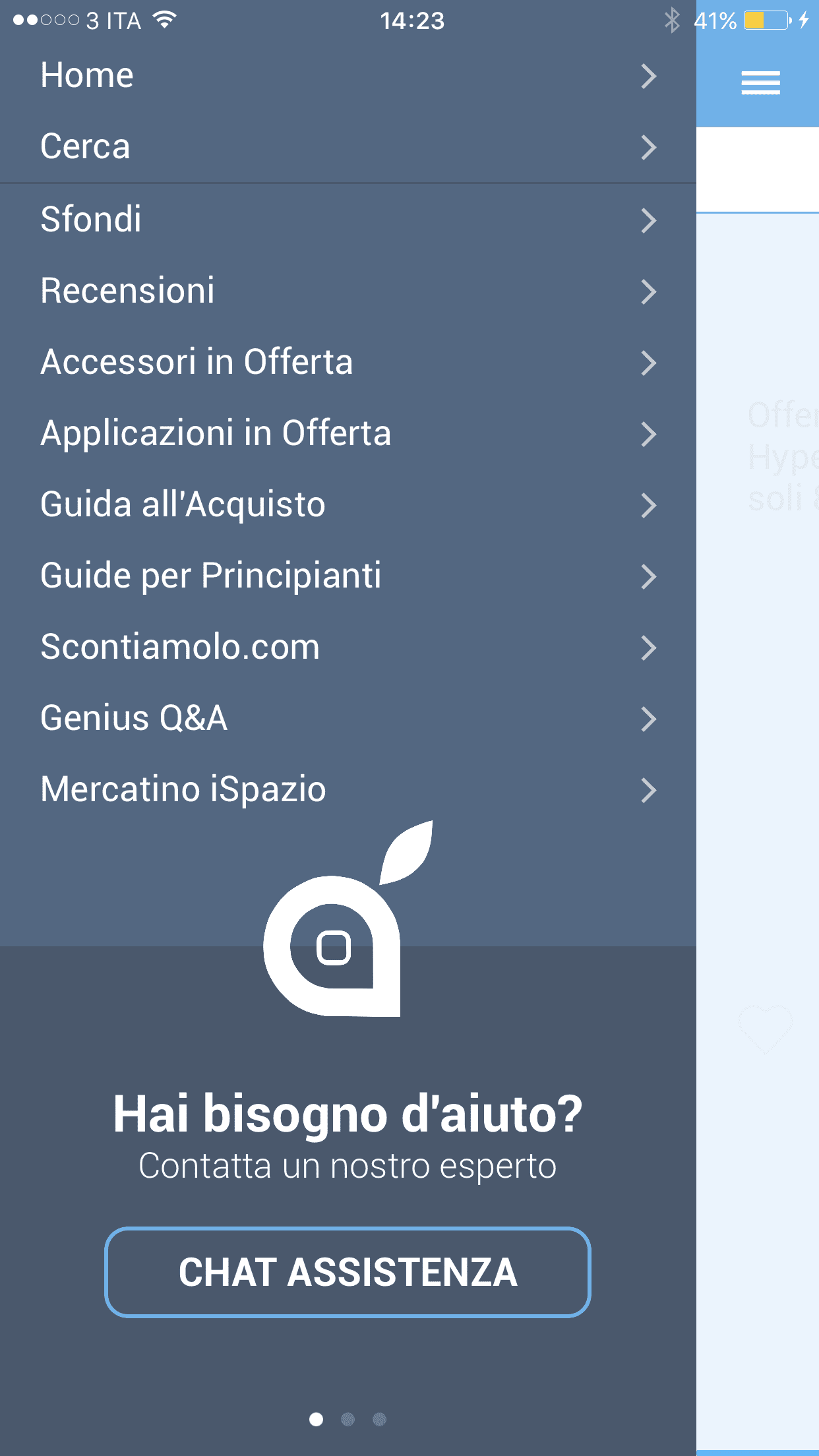Open Guide per Principianti

(348, 575)
